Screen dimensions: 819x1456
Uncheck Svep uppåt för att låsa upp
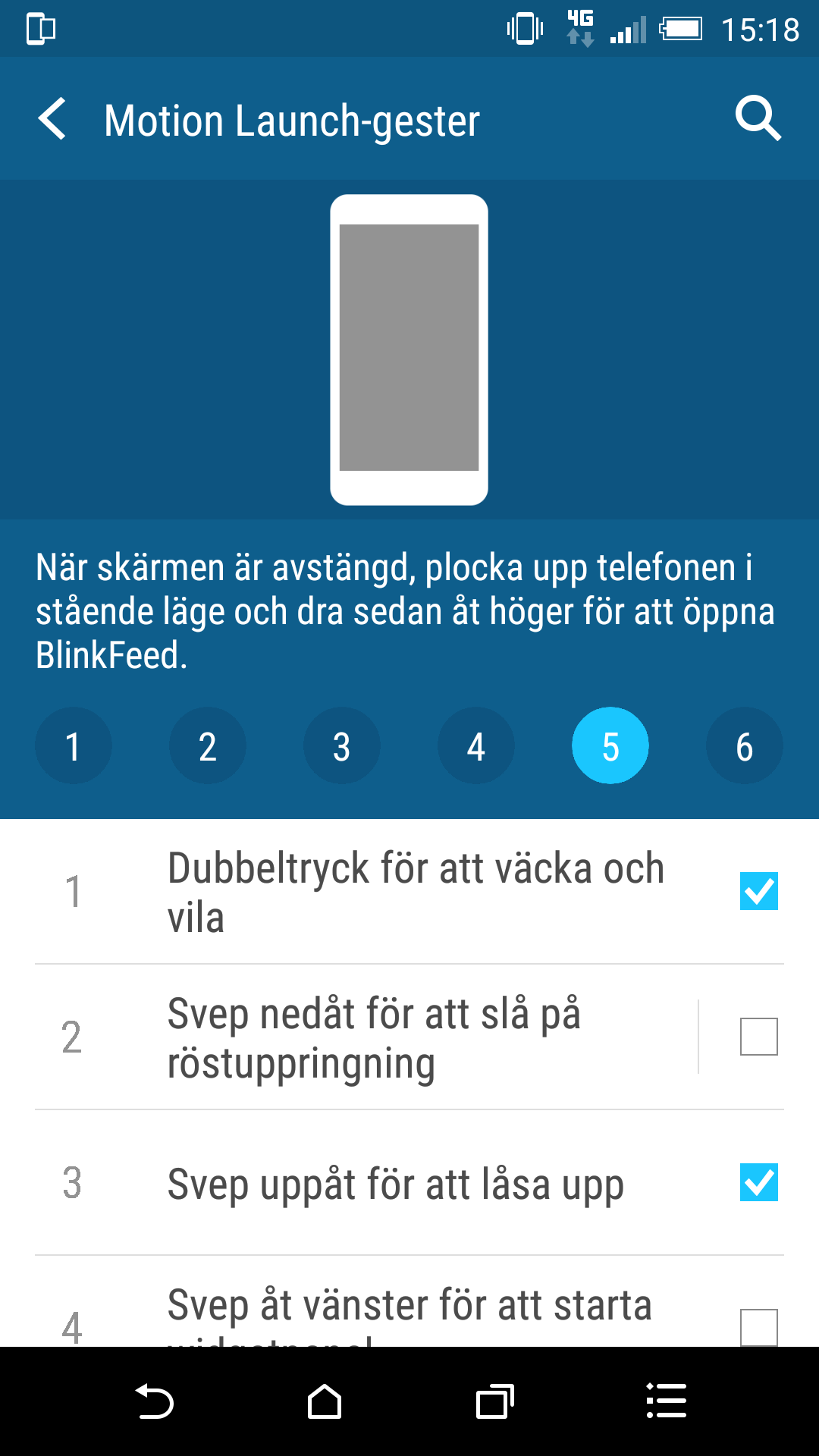point(758,1182)
